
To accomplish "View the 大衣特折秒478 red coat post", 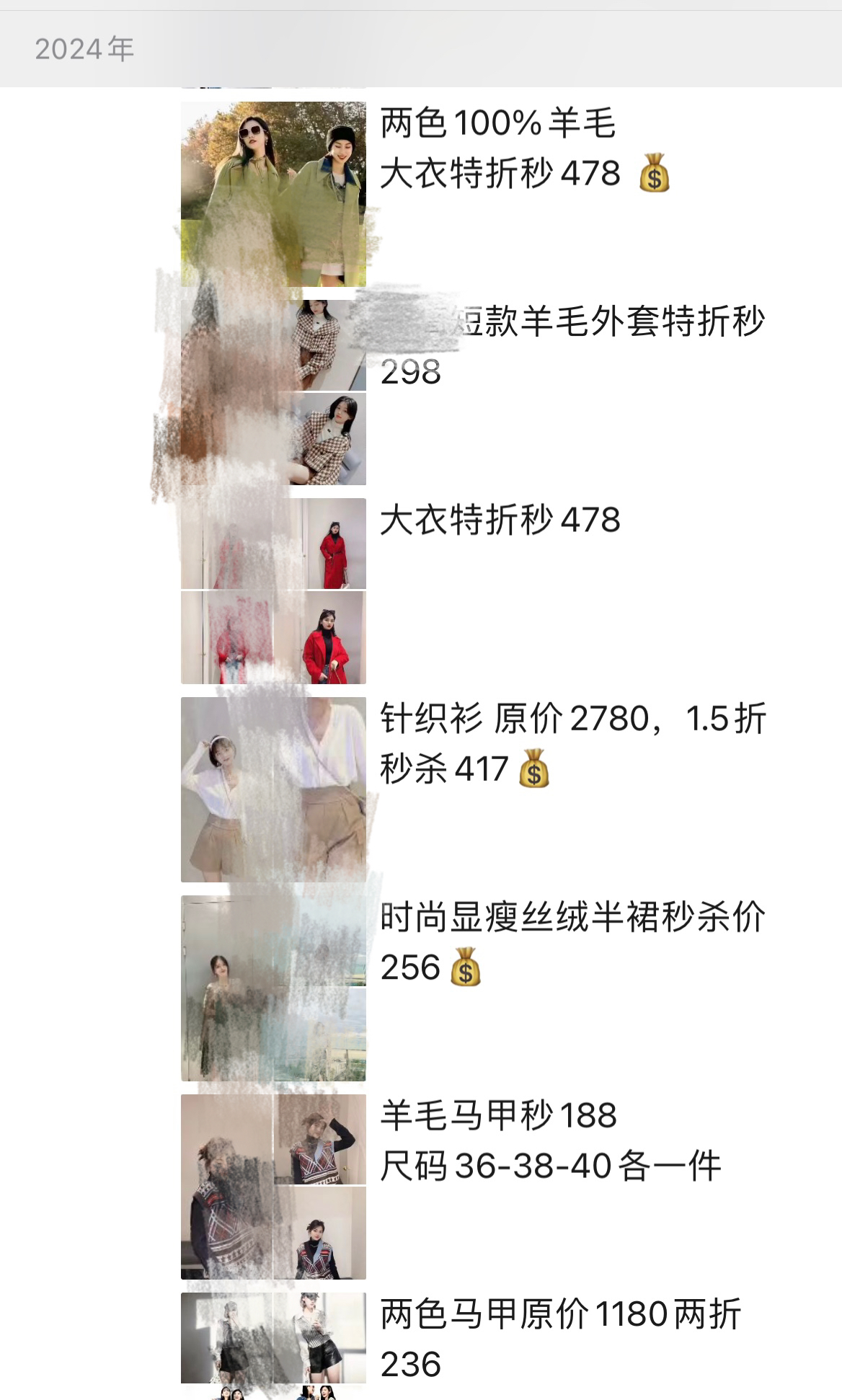I will (499, 520).
